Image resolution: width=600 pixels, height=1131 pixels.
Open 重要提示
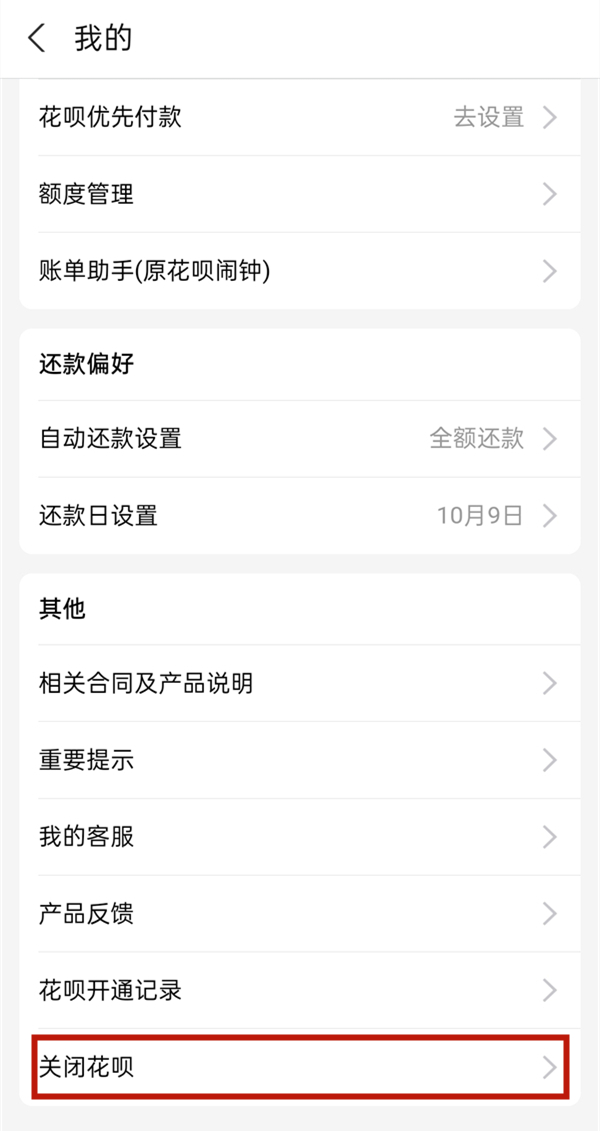pyautogui.click(x=299, y=760)
